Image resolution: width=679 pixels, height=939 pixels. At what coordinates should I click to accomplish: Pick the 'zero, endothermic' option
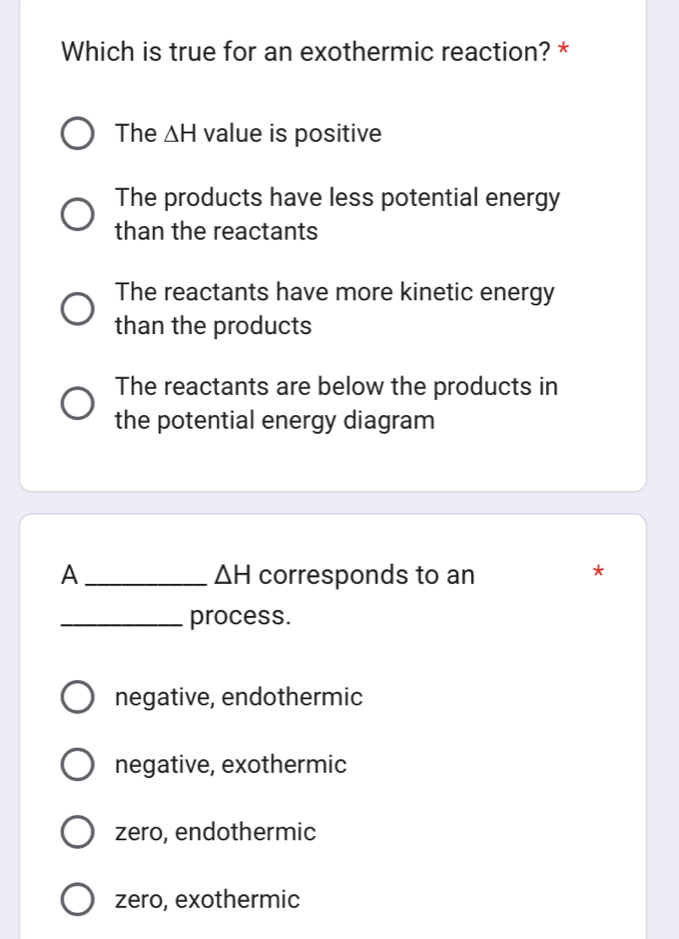[79, 833]
